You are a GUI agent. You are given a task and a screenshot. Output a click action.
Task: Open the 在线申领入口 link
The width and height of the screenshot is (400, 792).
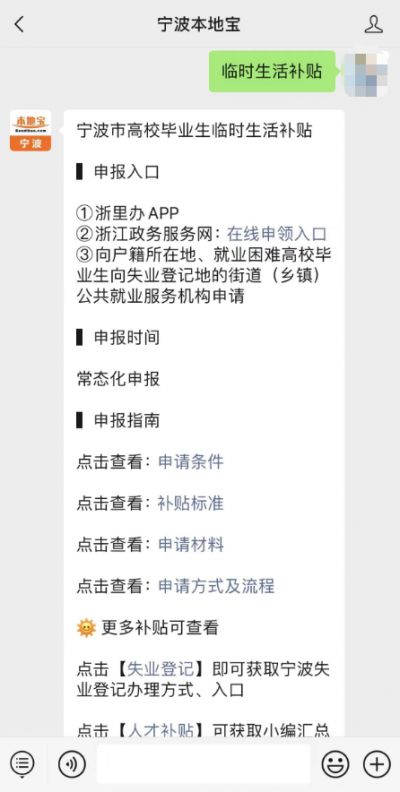pyautogui.click(x=277, y=234)
